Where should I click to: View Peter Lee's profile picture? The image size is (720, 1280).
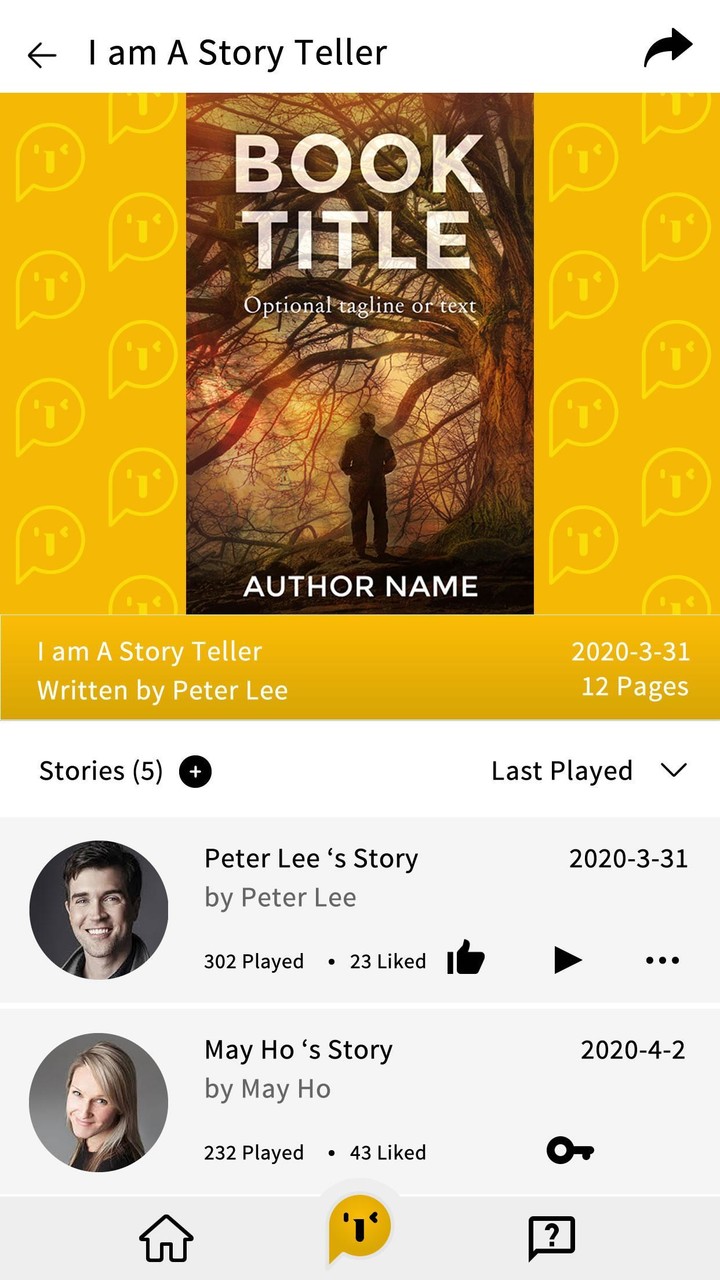98,910
